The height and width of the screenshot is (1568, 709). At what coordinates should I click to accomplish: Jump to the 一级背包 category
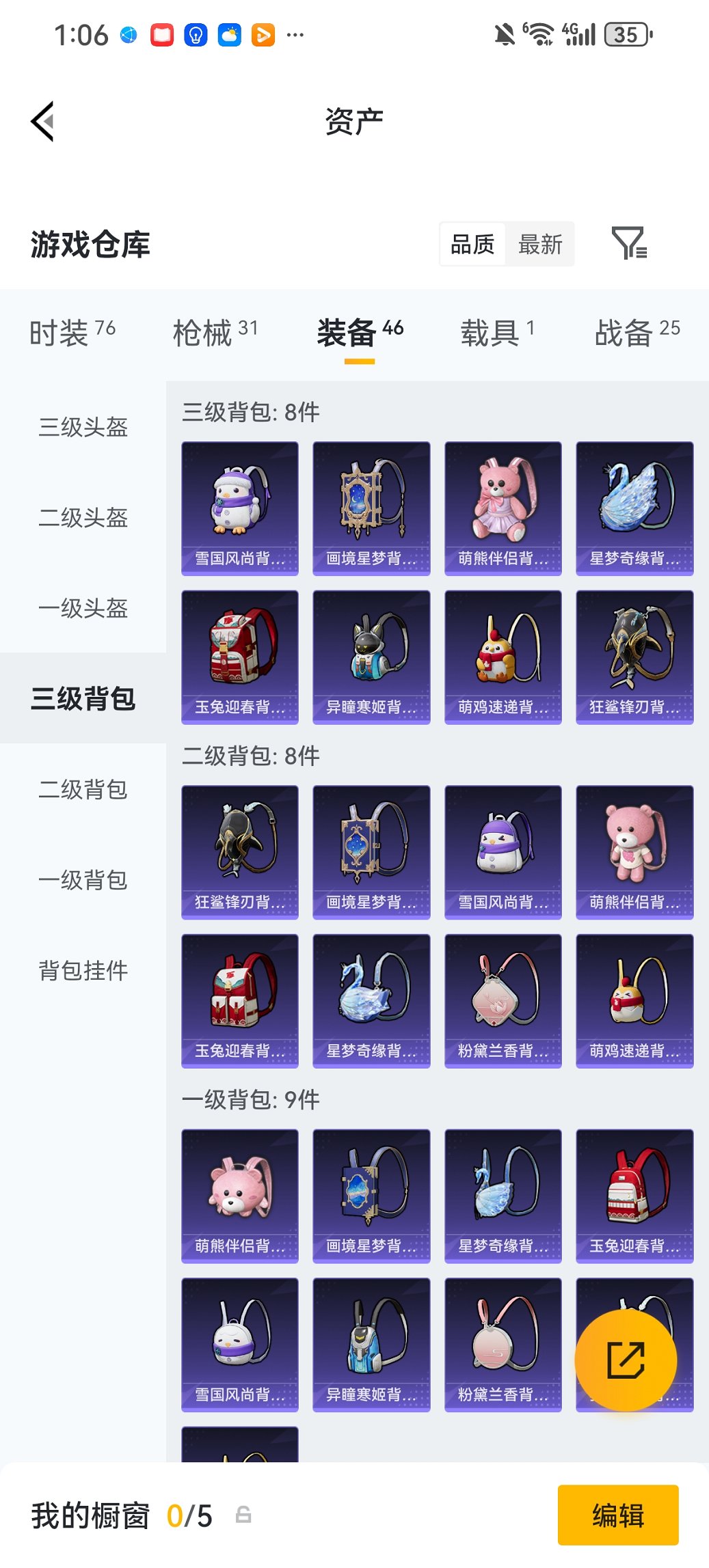(x=83, y=880)
